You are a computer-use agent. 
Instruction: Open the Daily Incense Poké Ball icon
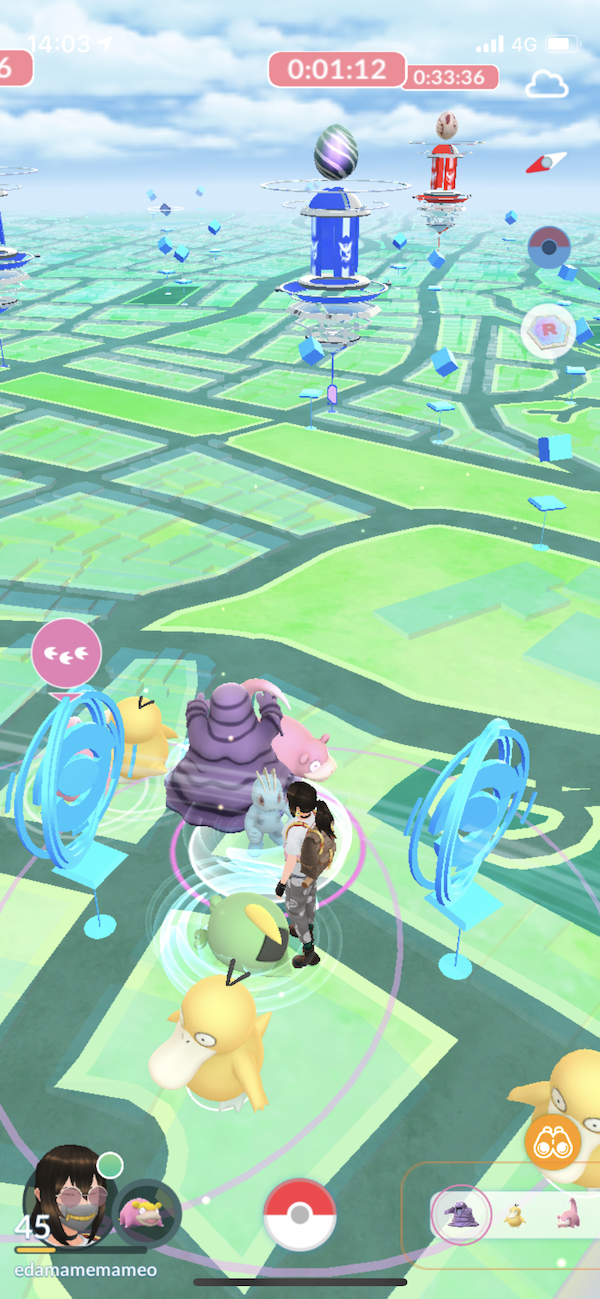(x=548, y=247)
